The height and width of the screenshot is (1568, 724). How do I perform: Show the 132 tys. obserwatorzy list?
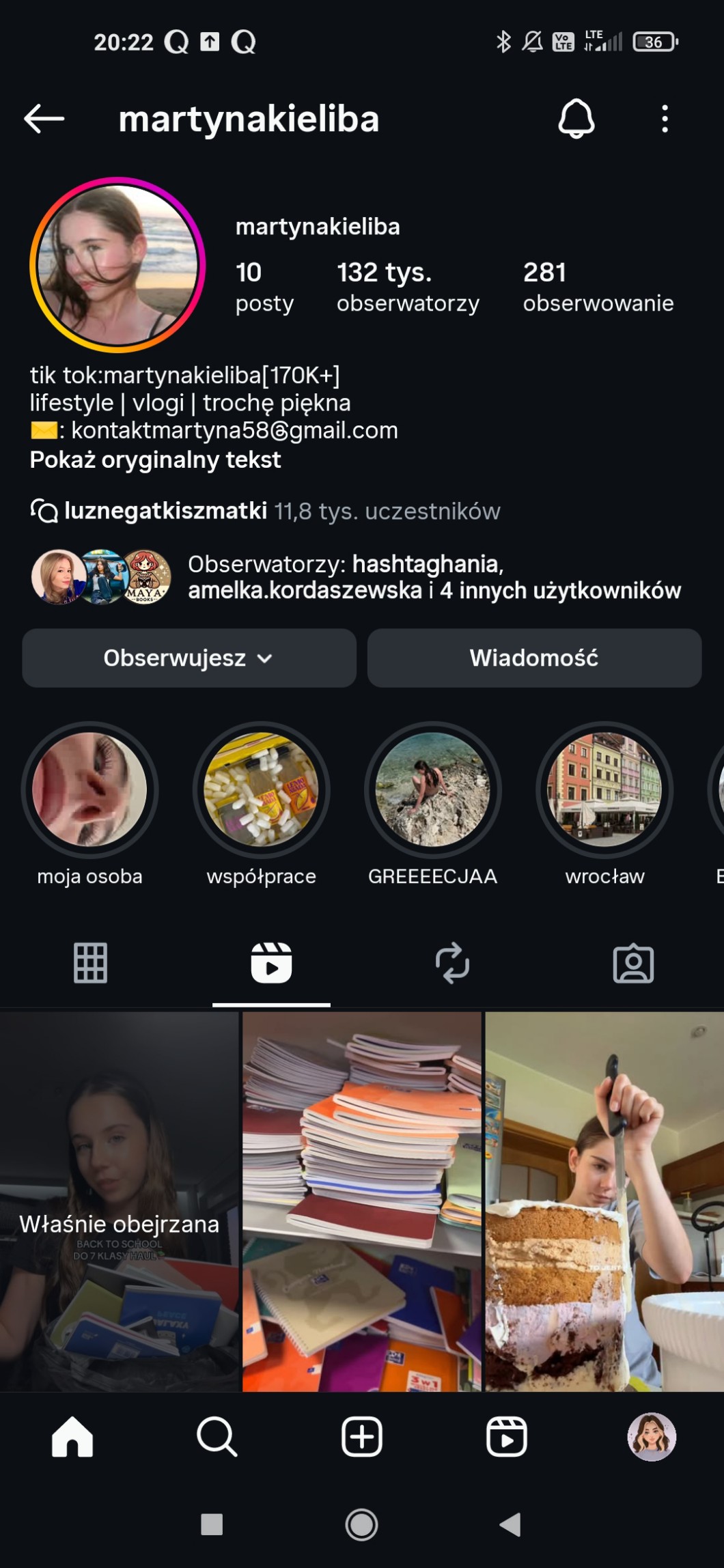click(x=408, y=287)
